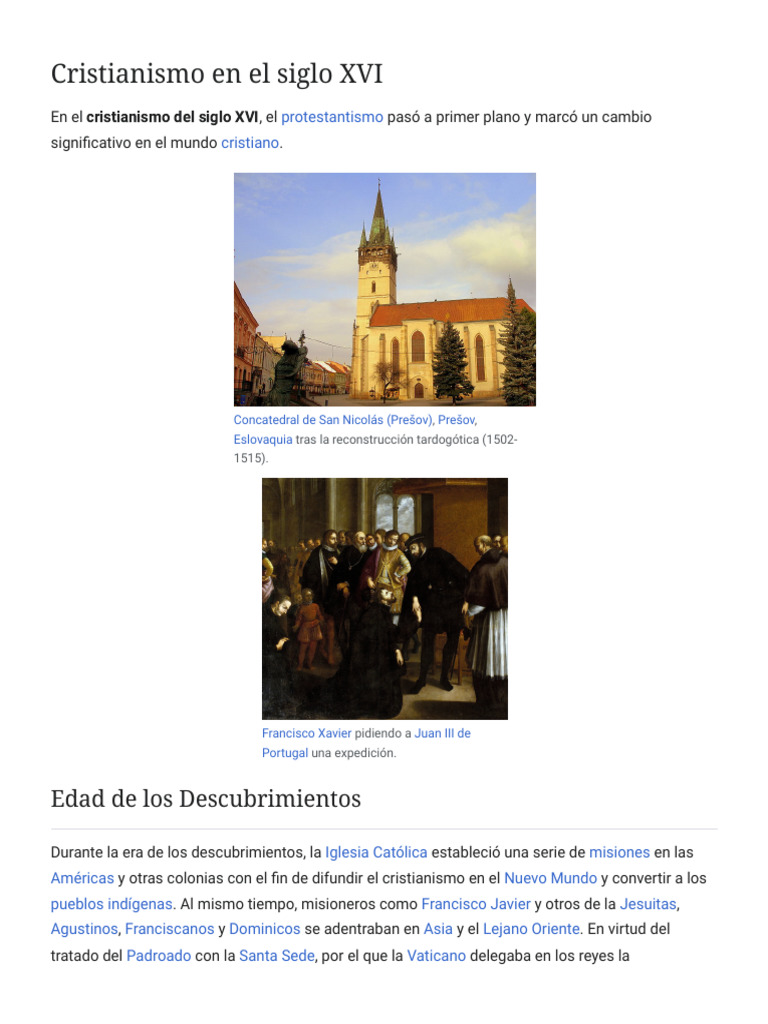The image size is (768, 1024).
Task: Open the Nuevo Mundo link
Action: point(551,878)
